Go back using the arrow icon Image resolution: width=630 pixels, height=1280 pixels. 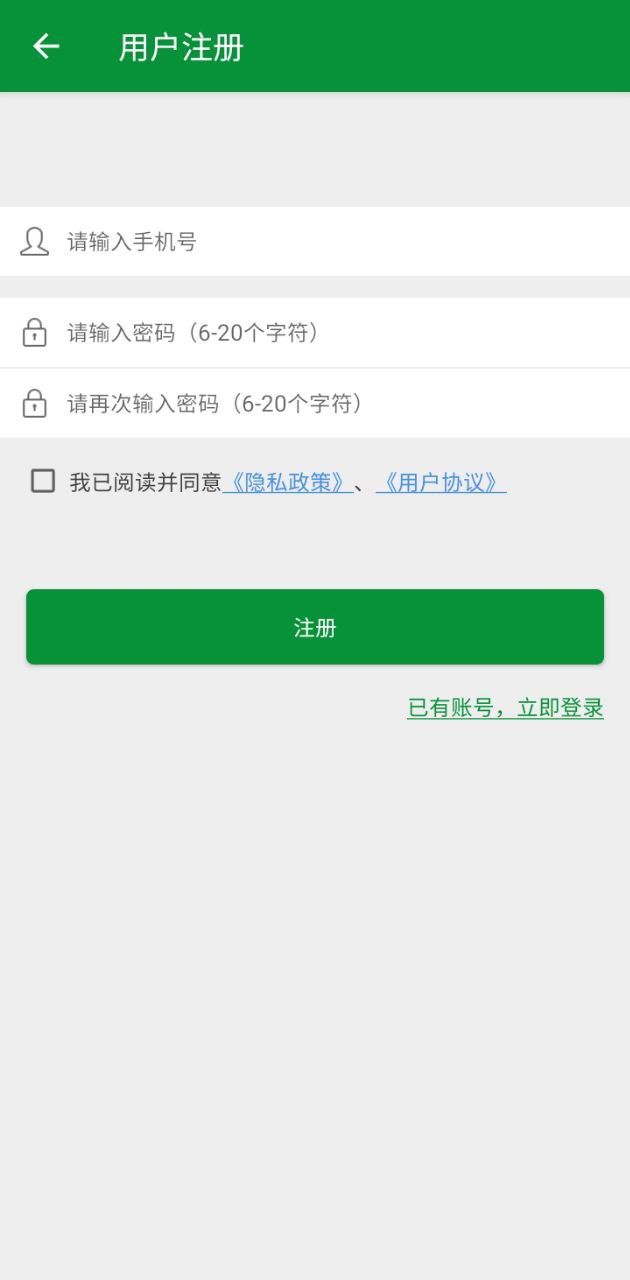(x=46, y=46)
